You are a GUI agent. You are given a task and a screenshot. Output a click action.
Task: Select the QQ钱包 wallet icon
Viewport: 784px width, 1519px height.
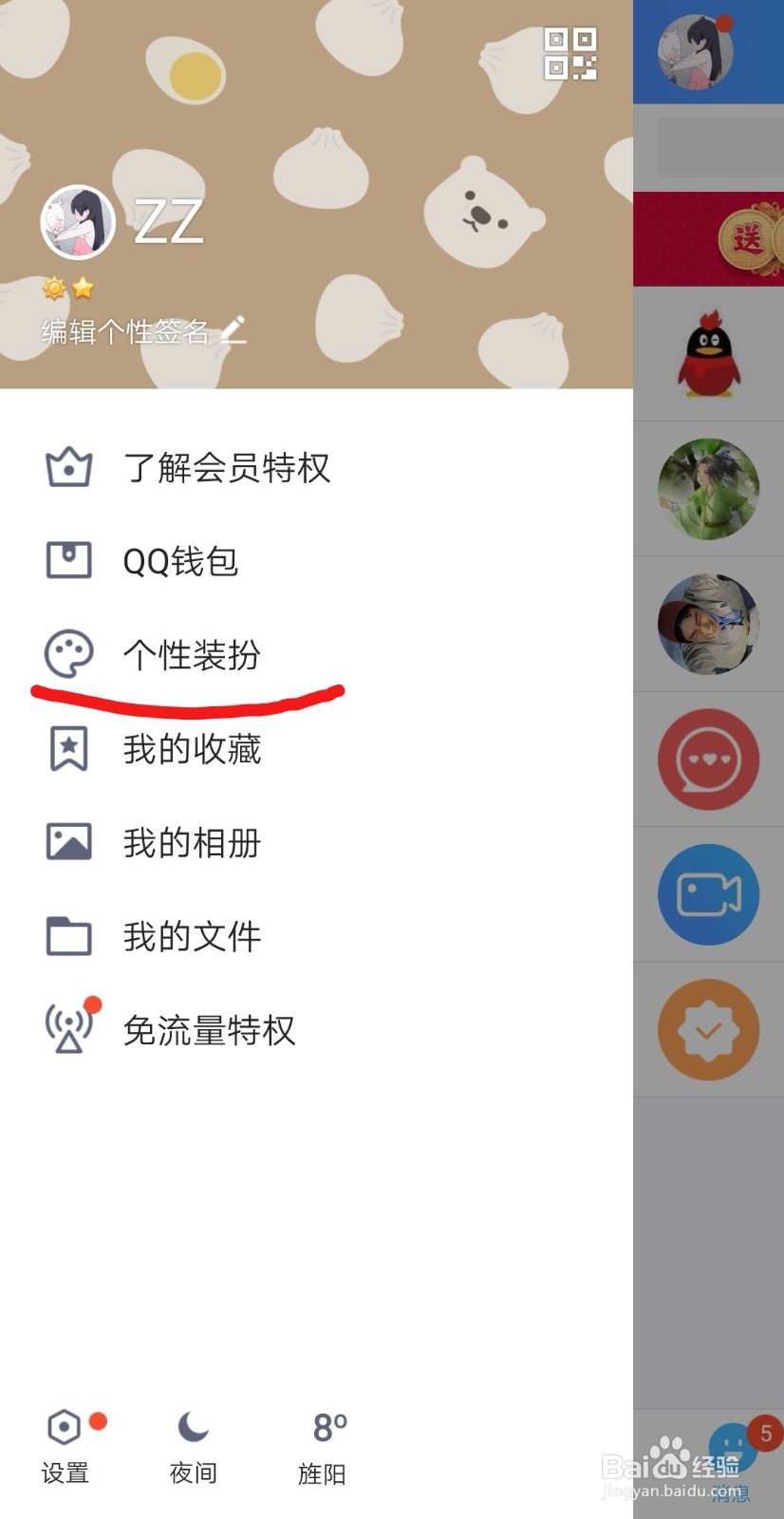click(x=67, y=561)
